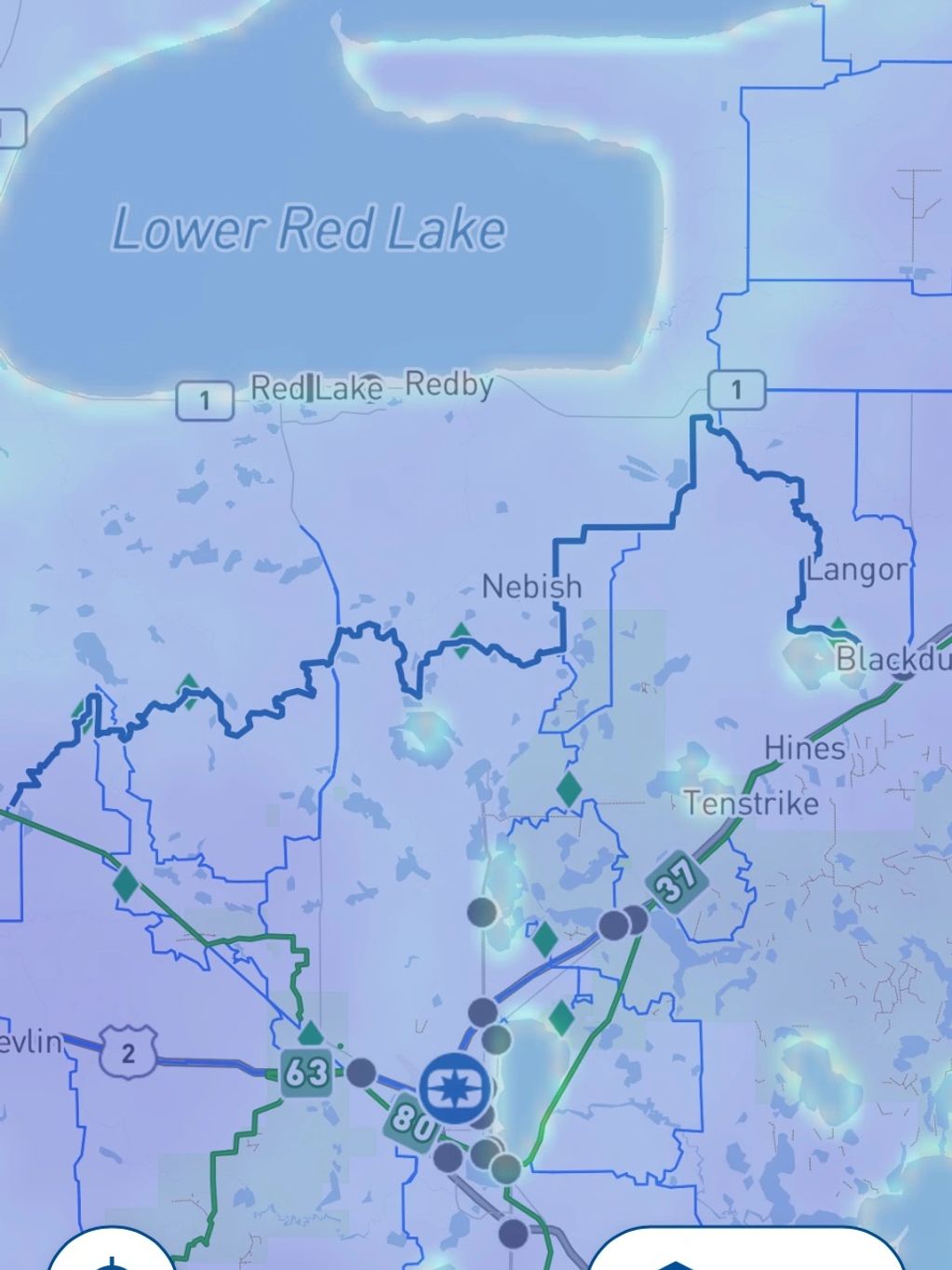Image resolution: width=952 pixels, height=1270 pixels.
Task: Select the trail 63 marker
Action: click(307, 1074)
